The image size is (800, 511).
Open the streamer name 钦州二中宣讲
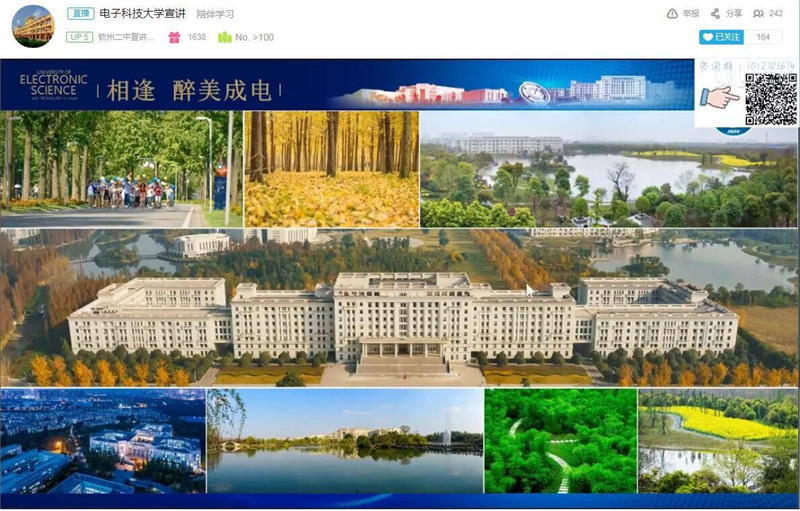(x=127, y=37)
